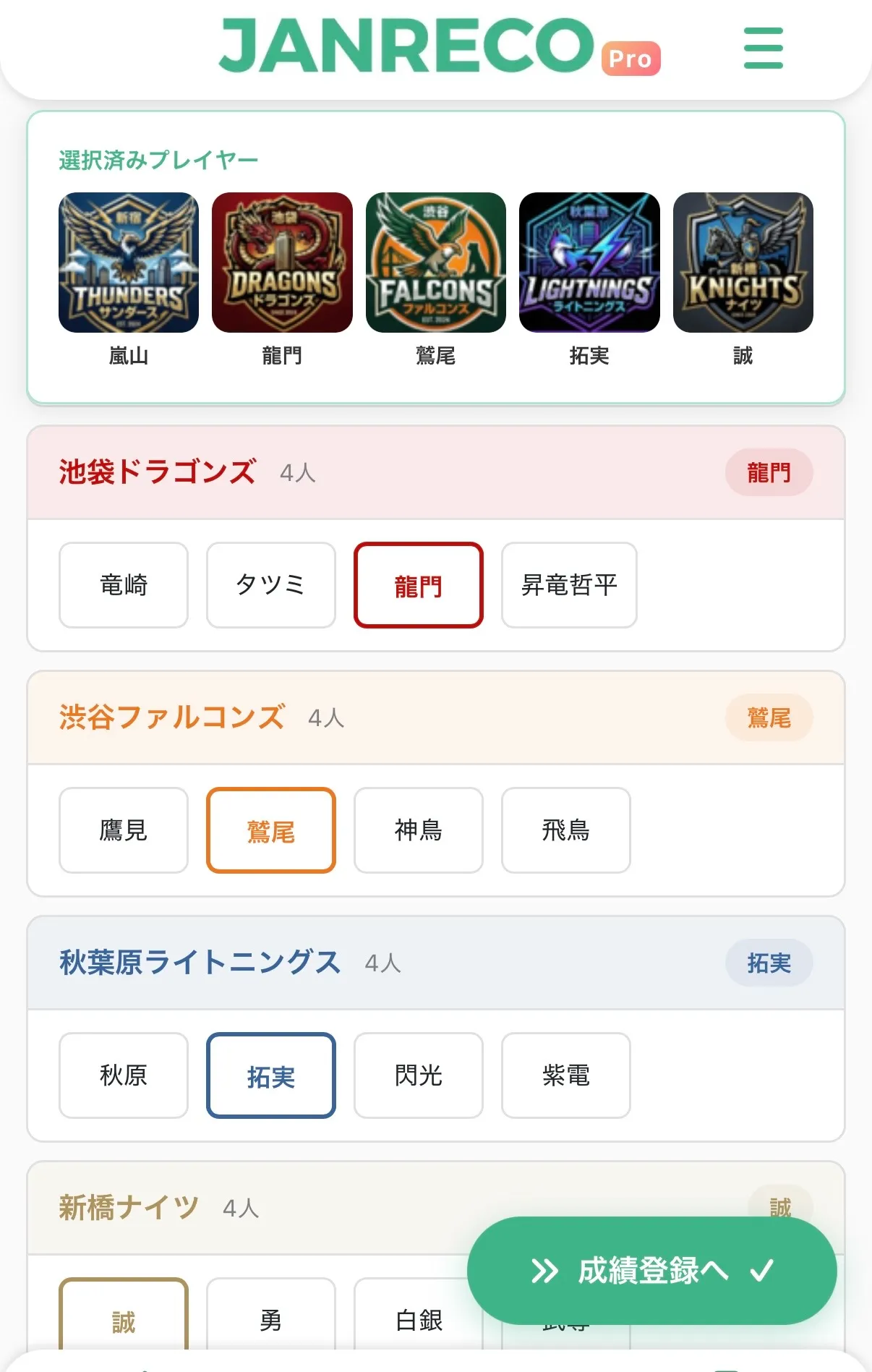The width and height of the screenshot is (872, 1372).
Task: Toggle off 拓実 in Akihabara Lightnings
Action: (270, 1075)
